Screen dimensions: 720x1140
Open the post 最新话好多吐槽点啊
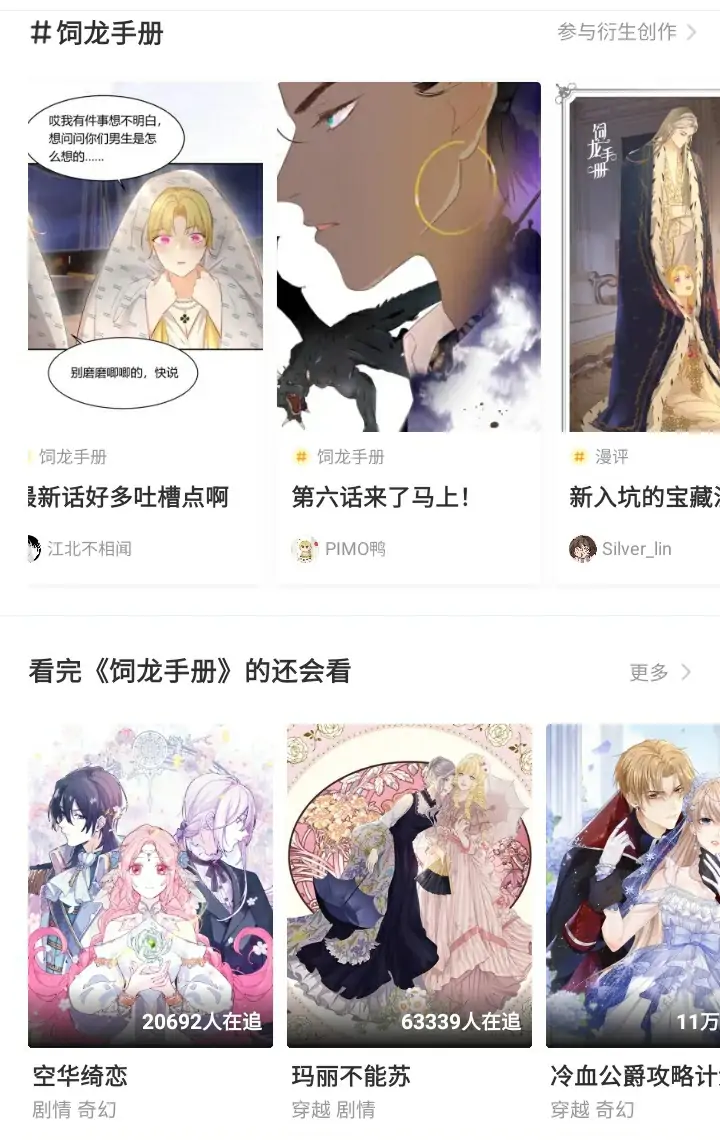[128, 496]
